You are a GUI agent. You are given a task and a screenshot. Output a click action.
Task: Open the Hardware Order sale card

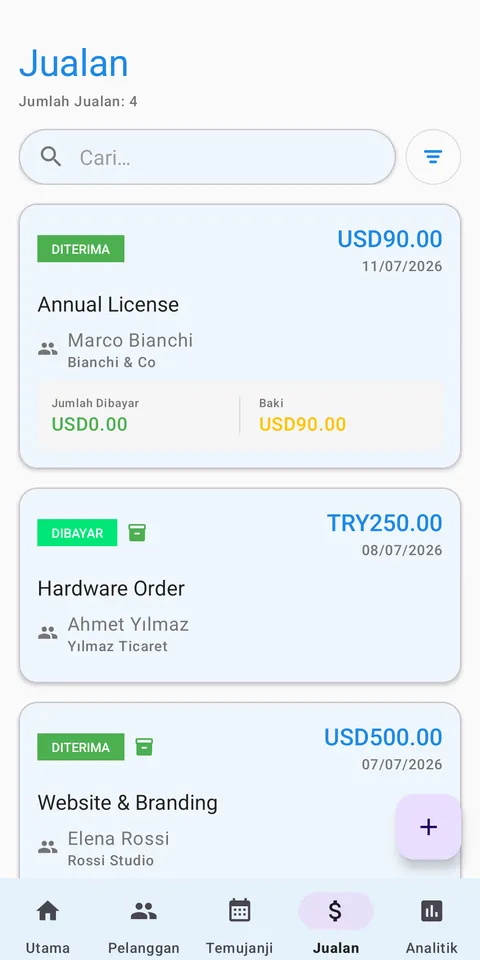point(240,585)
